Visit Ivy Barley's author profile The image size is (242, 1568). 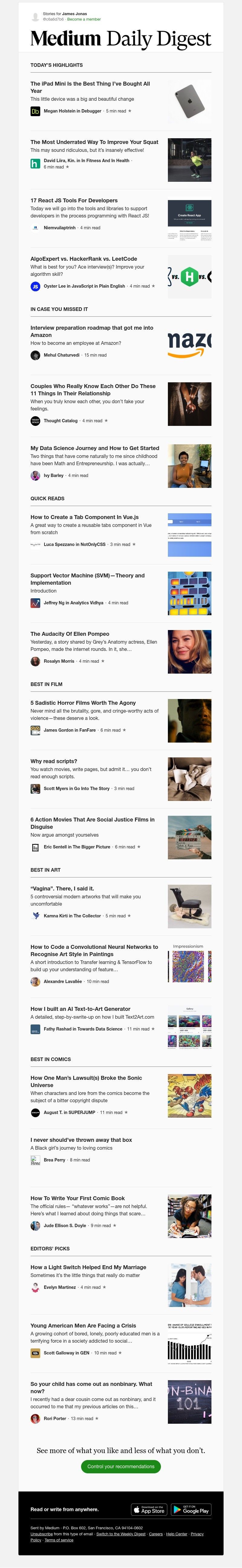54,475
